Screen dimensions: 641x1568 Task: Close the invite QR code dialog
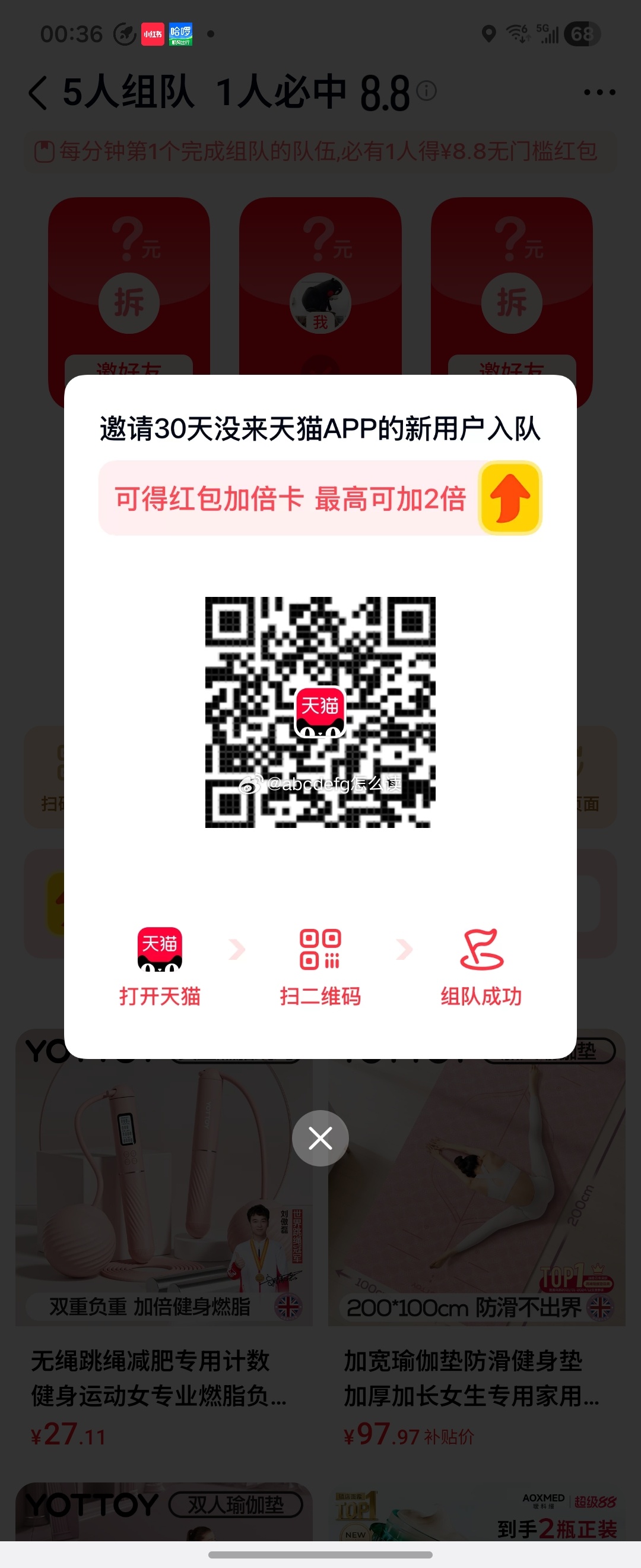tap(320, 1137)
